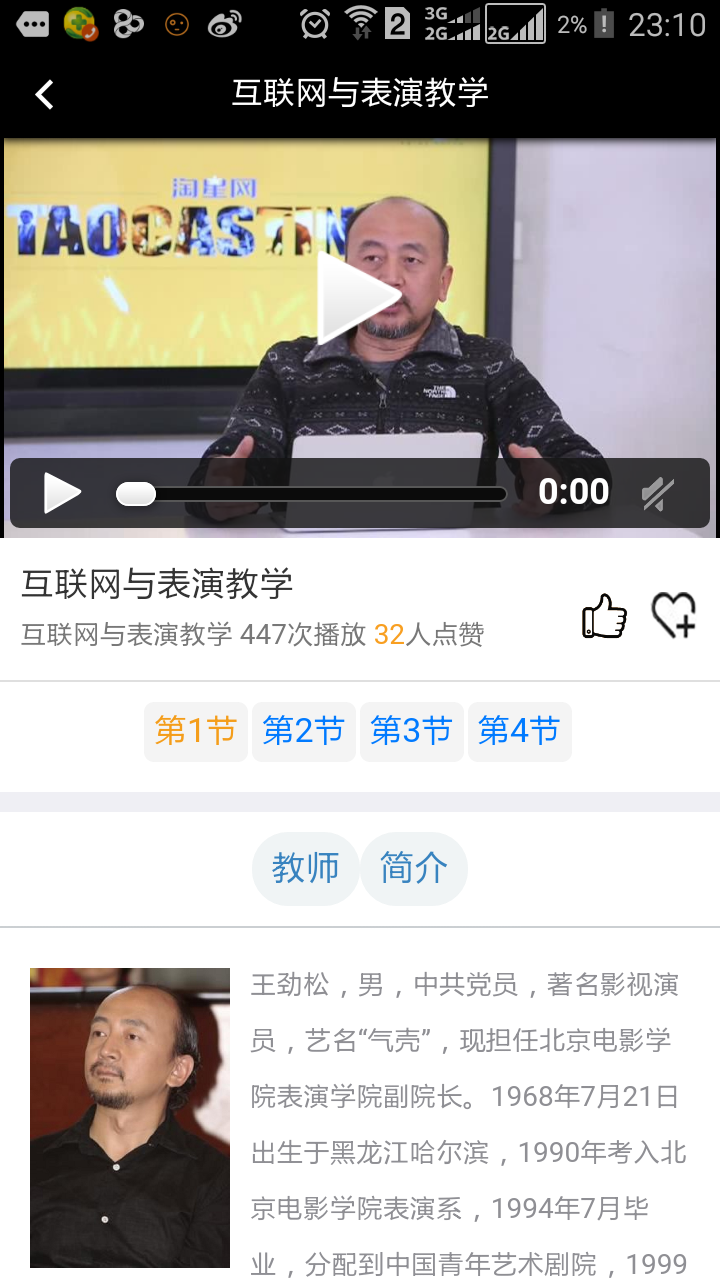Like the course with the thumbs-up icon
This screenshot has height=1280, width=720.
[604, 616]
